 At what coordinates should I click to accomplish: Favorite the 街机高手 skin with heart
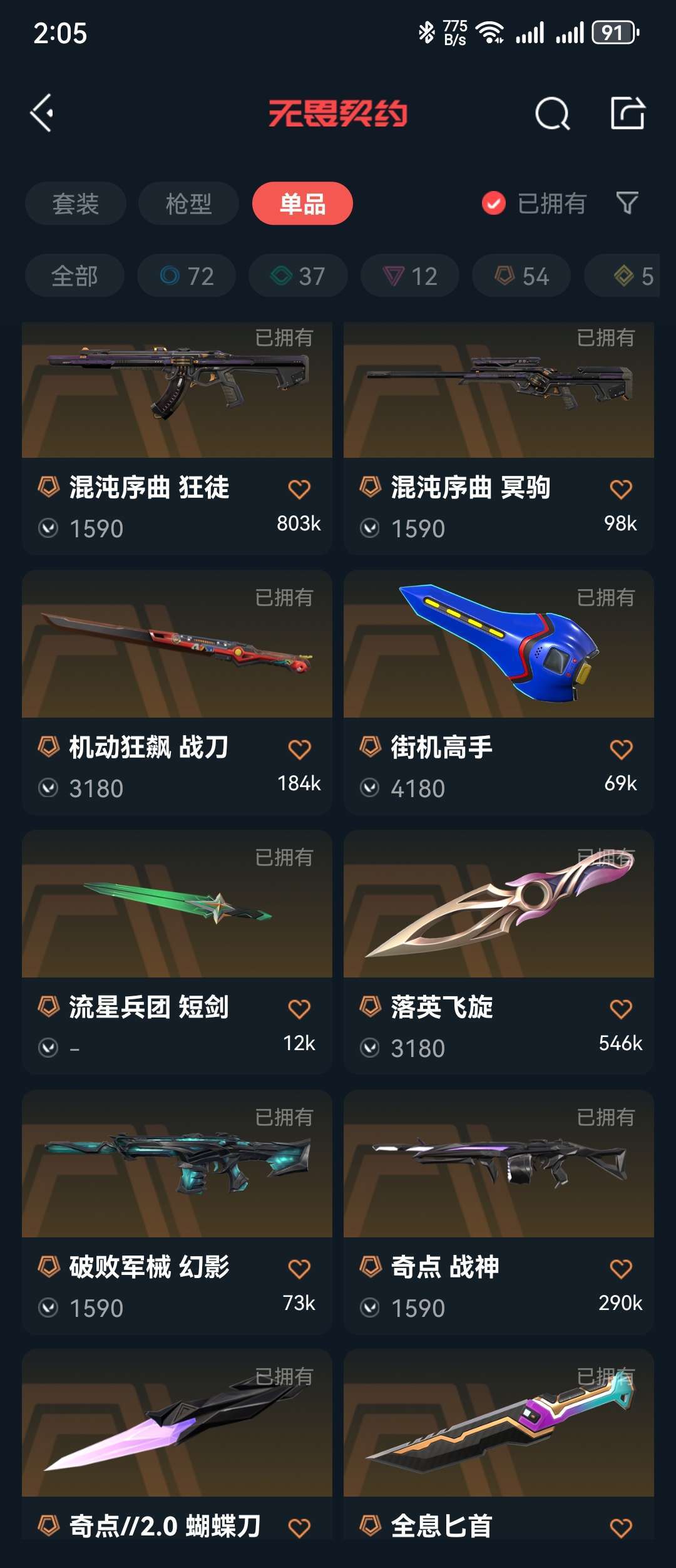620,749
